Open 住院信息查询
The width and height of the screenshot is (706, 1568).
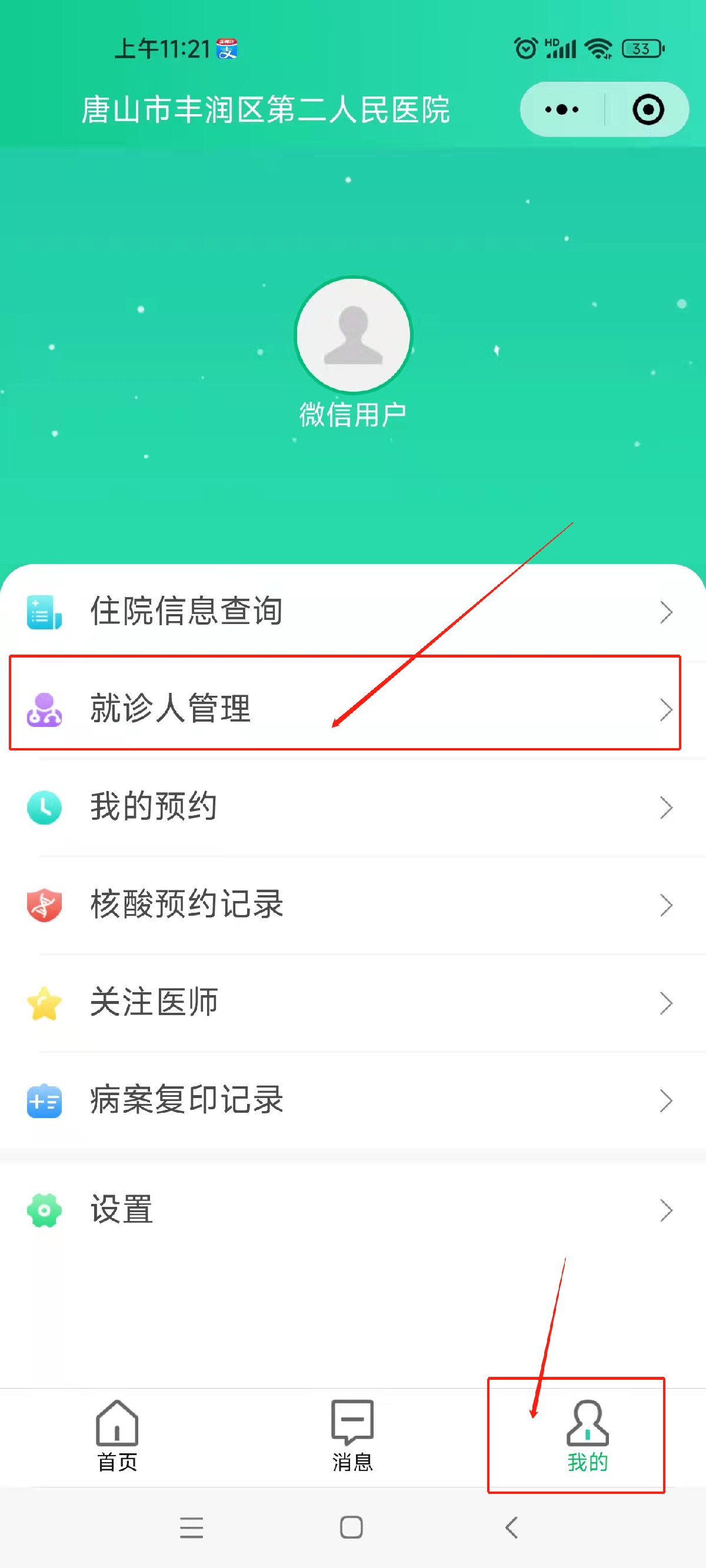[352, 611]
